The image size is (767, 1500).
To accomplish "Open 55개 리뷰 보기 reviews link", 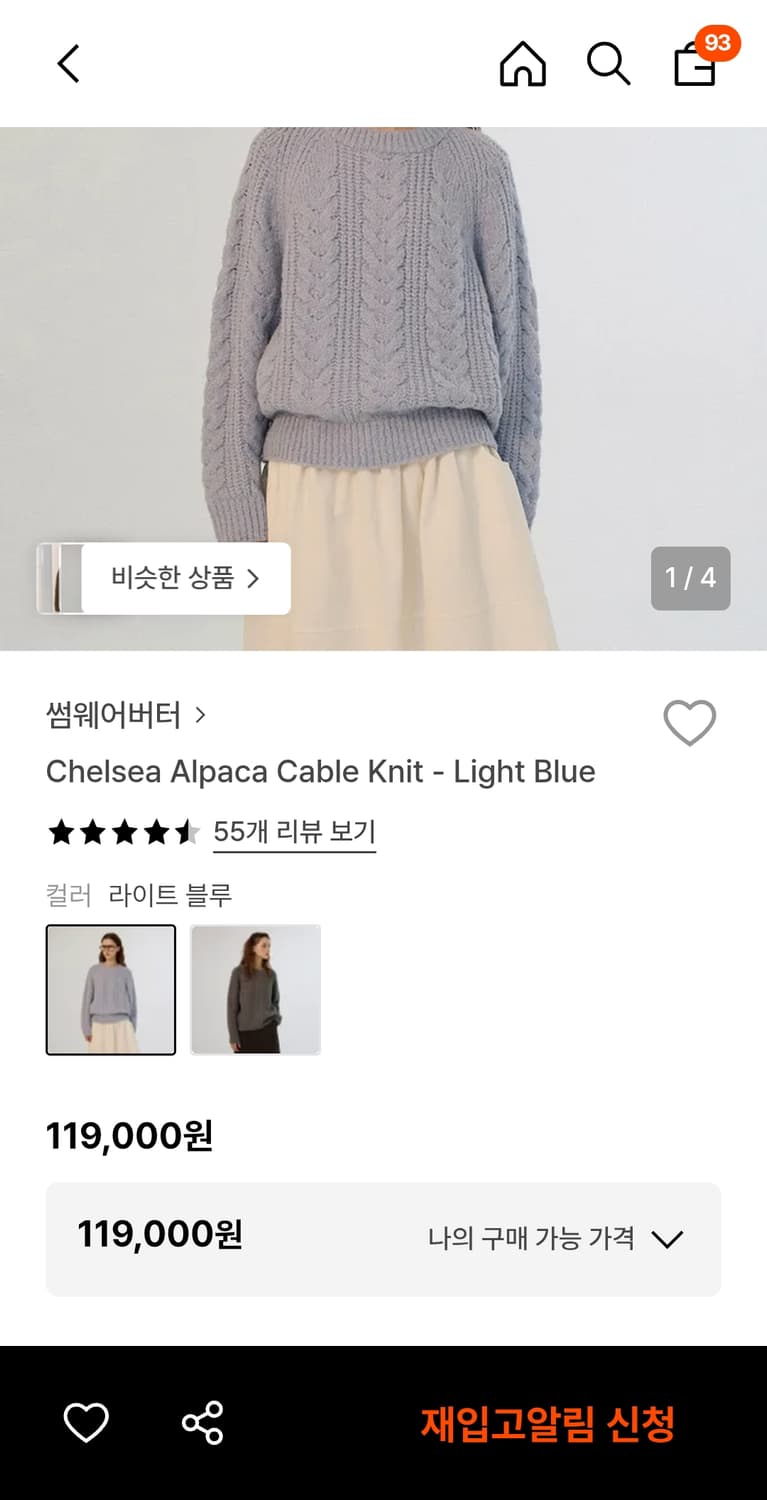I will [294, 831].
